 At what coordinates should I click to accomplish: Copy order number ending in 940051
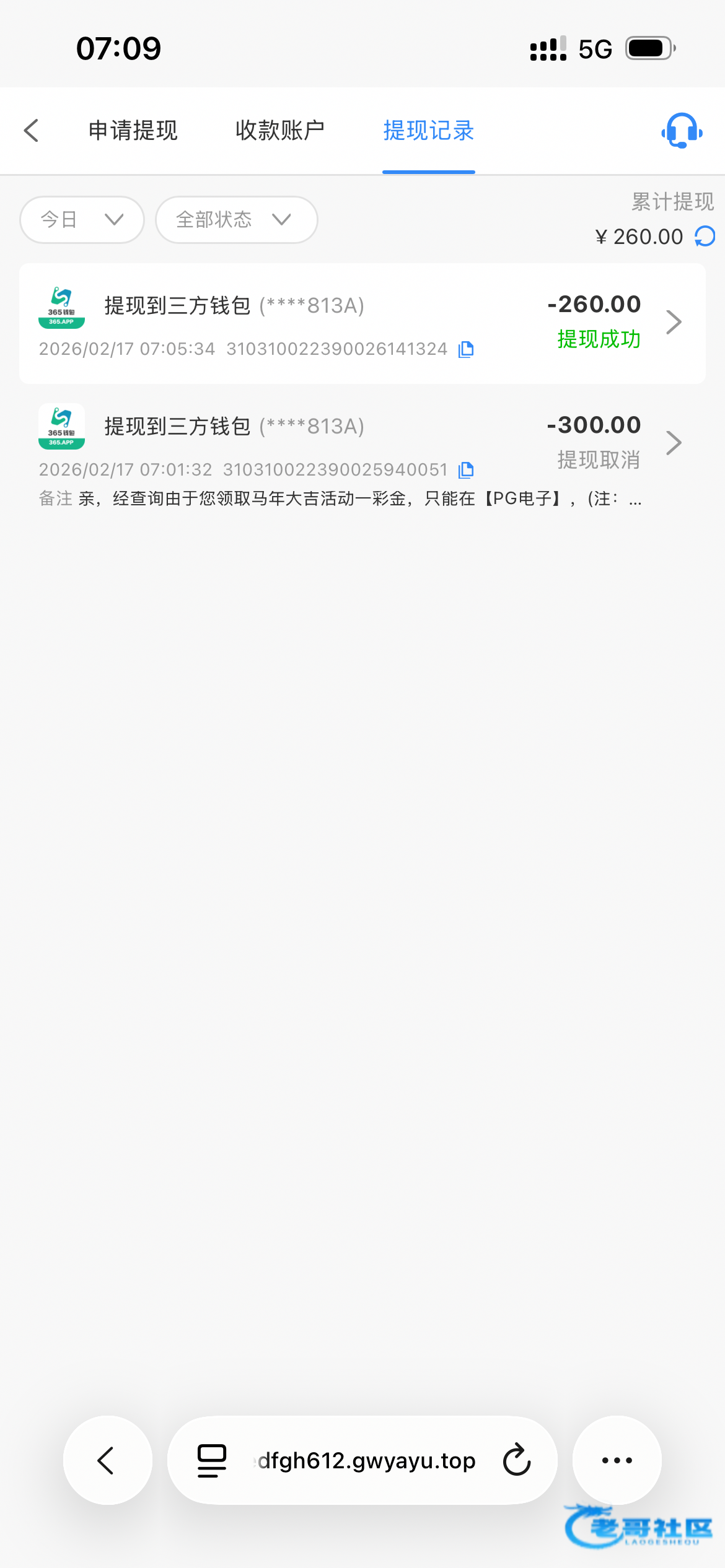pyautogui.click(x=466, y=471)
